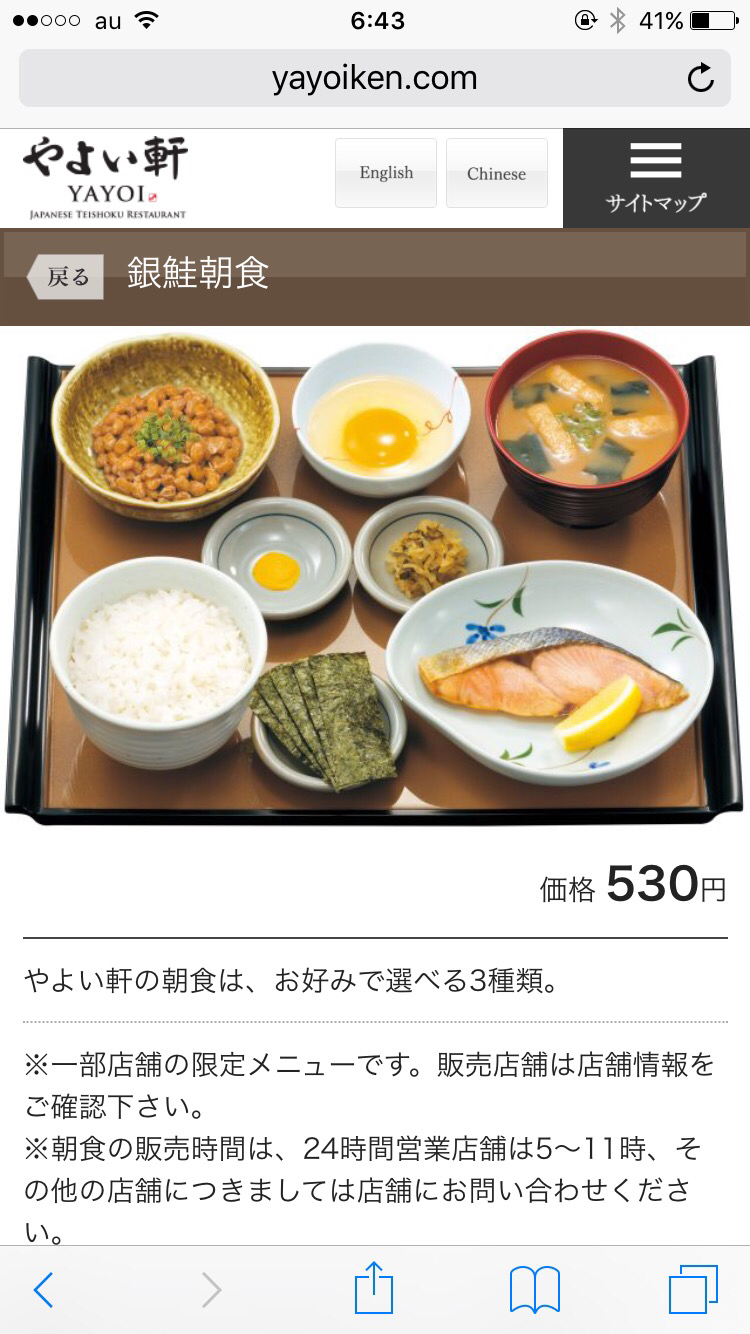The height and width of the screenshot is (1334, 750).
Task: Switch the site language to Chinese
Action: coord(496,173)
